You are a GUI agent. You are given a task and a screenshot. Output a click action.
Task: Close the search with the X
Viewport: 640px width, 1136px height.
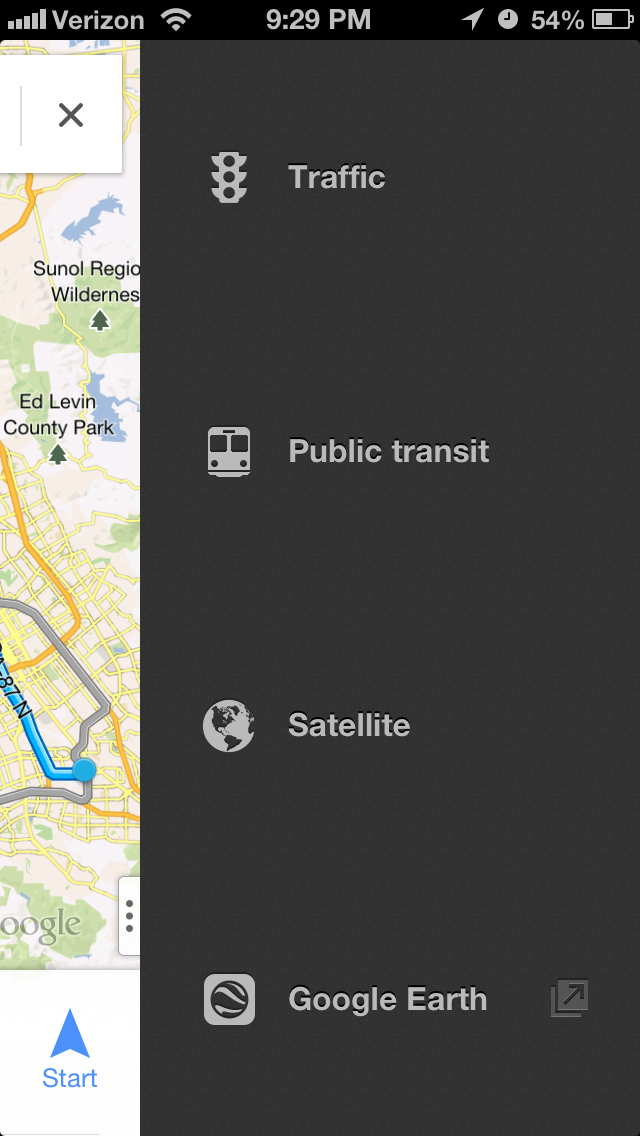tap(71, 115)
